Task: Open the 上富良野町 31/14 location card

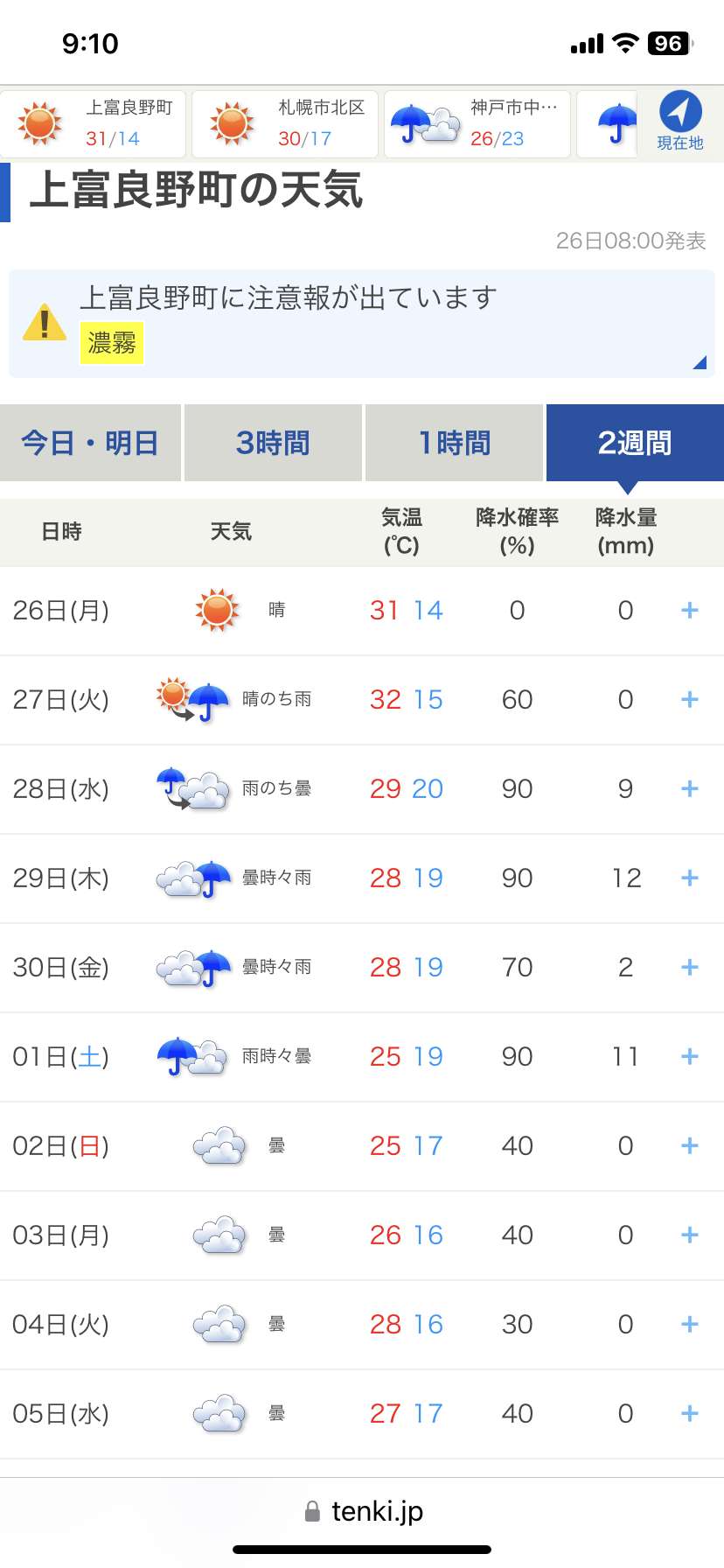Action: coord(94,123)
